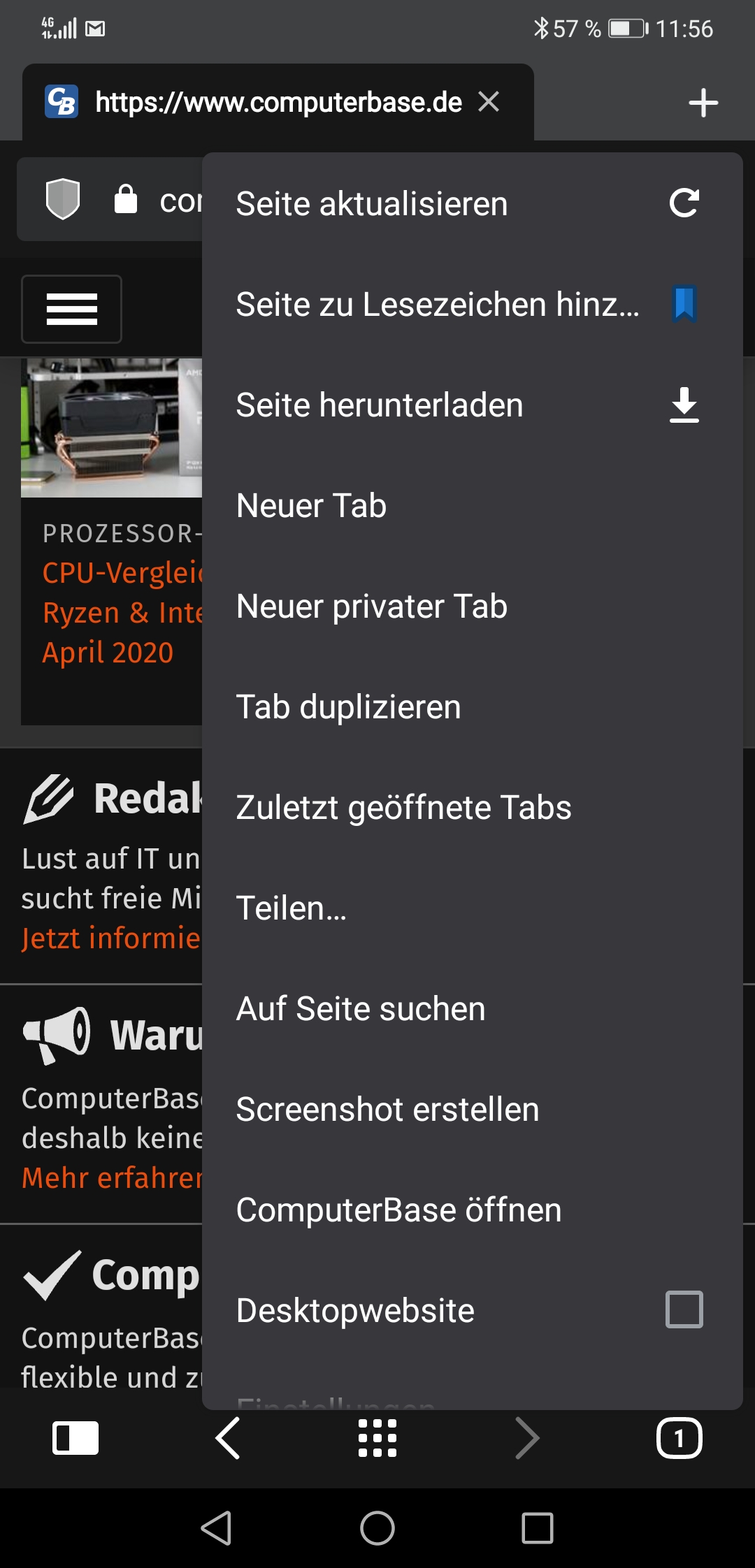
Task: Open the tab counter showing 1
Action: coord(679,1438)
